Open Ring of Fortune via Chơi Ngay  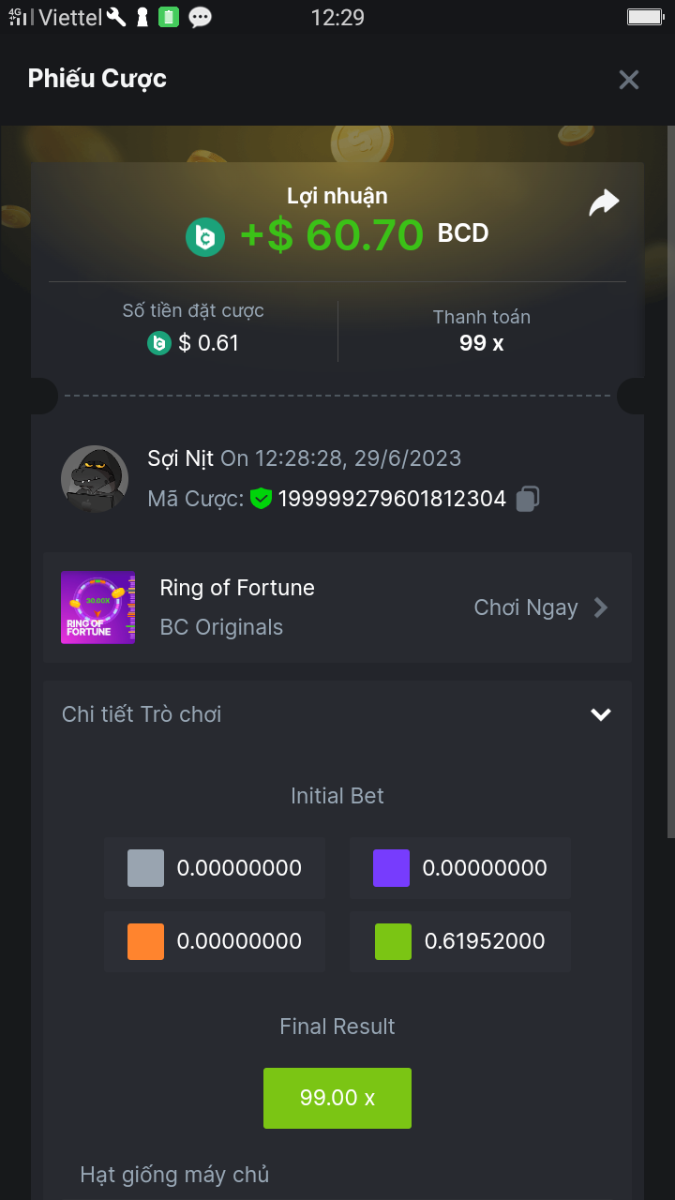pyautogui.click(x=540, y=608)
